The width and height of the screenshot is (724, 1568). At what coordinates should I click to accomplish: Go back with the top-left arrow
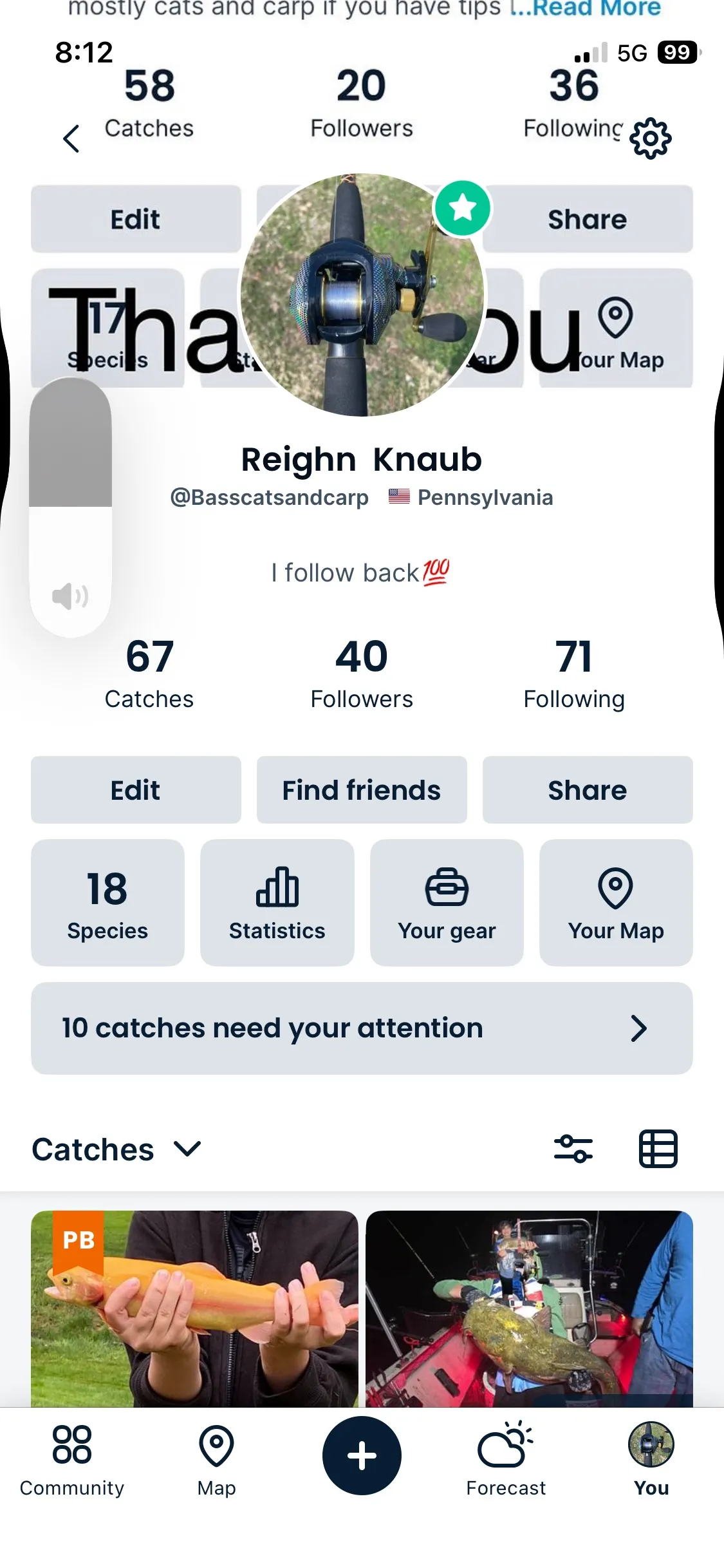71,138
